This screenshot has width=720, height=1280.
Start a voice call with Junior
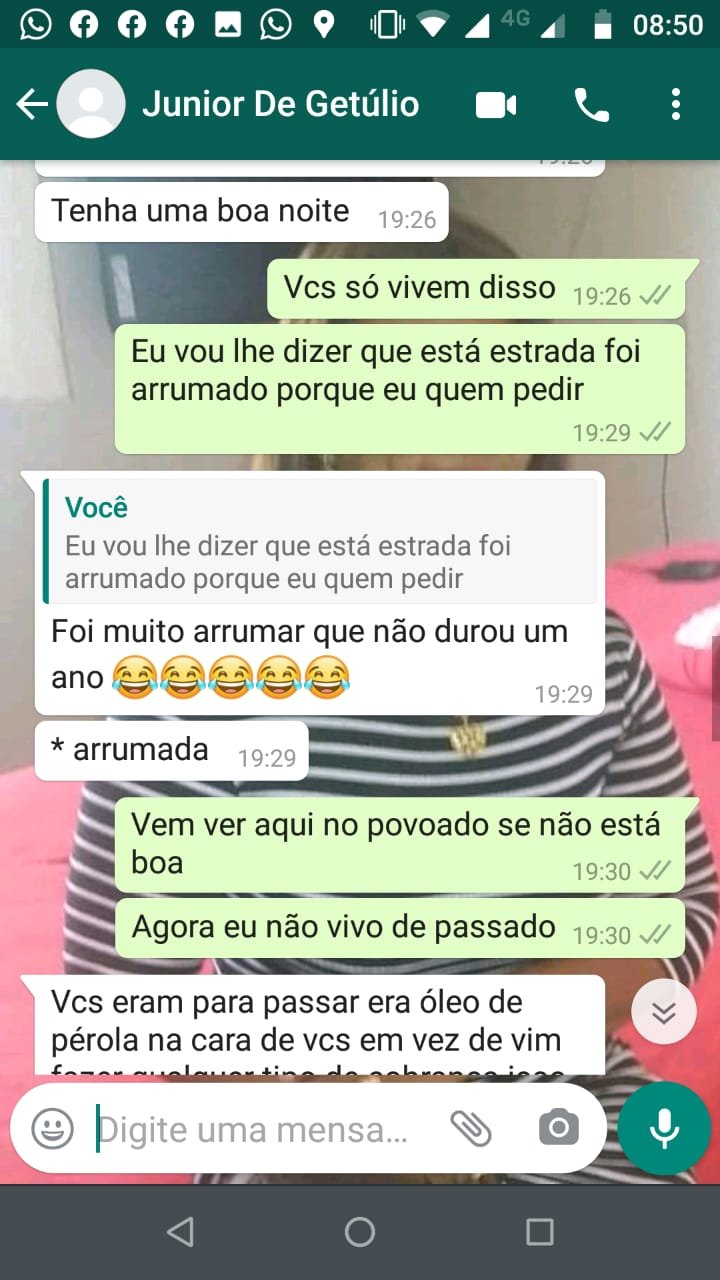[x=591, y=104]
